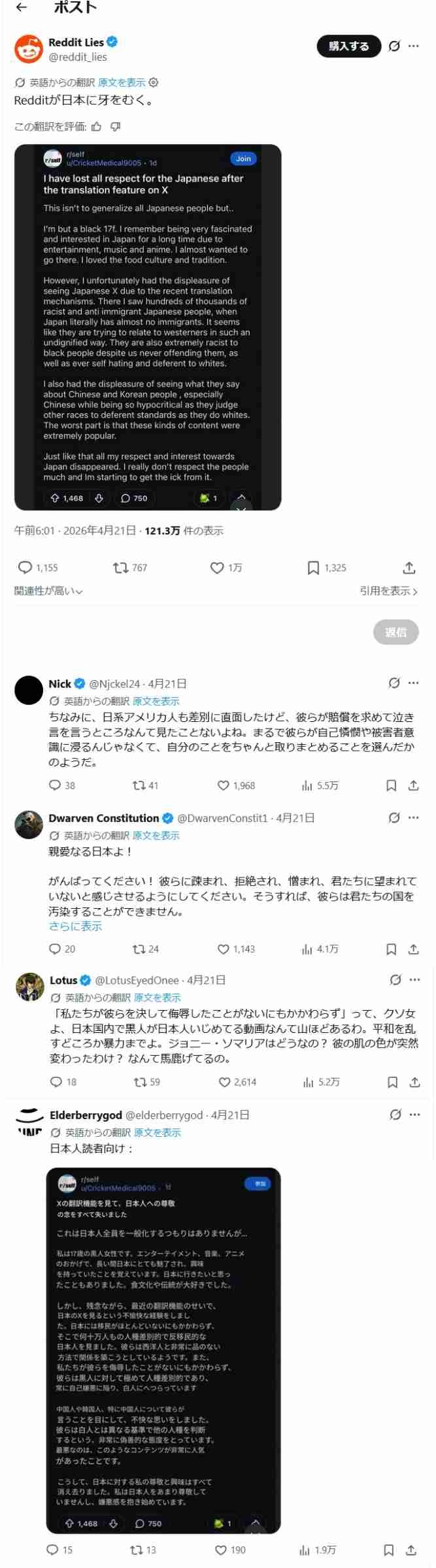
Task: Open the 関連性が高い sort dropdown
Action: [48, 591]
